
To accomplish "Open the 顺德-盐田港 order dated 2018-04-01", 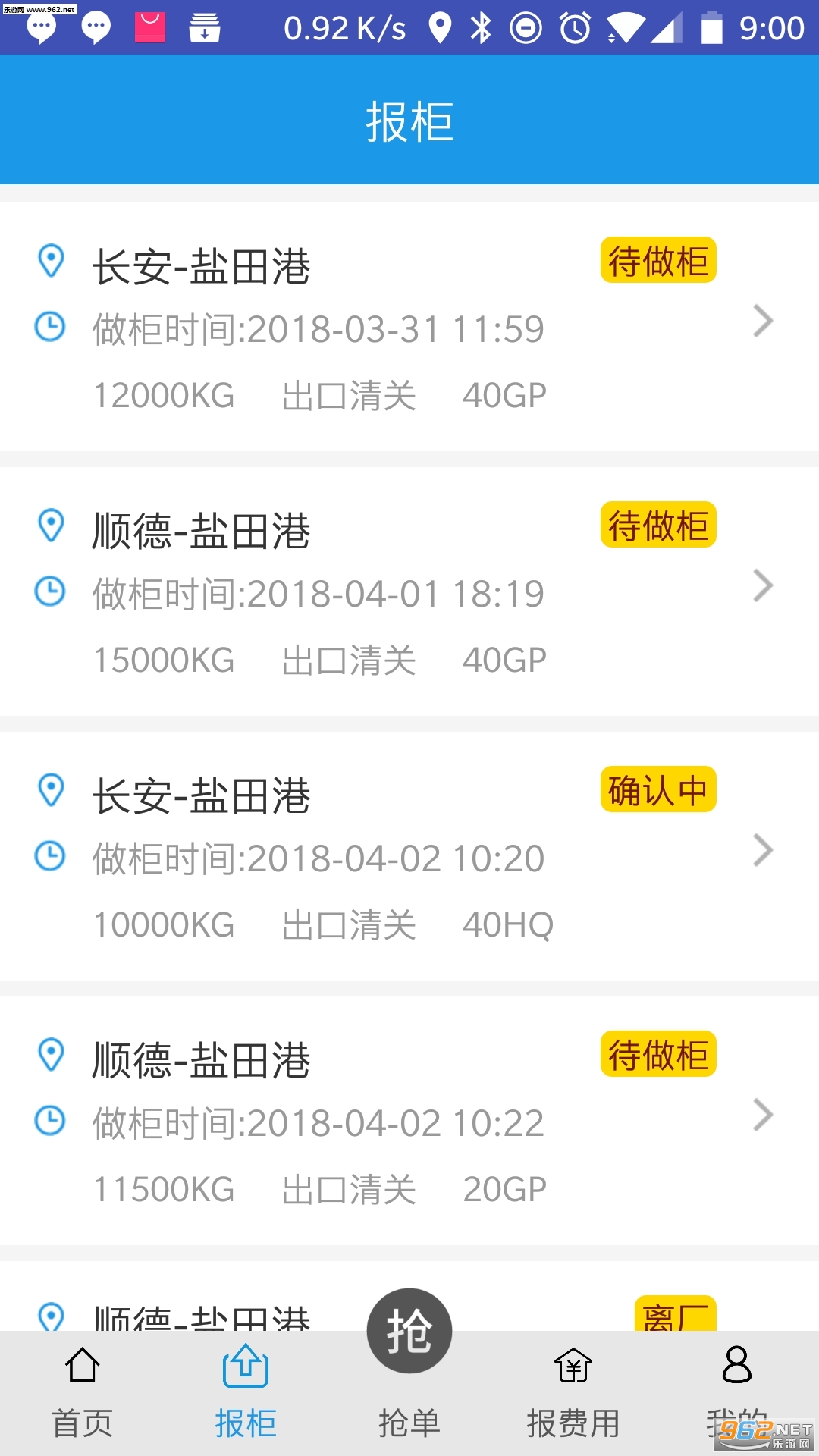I will [409, 591].
